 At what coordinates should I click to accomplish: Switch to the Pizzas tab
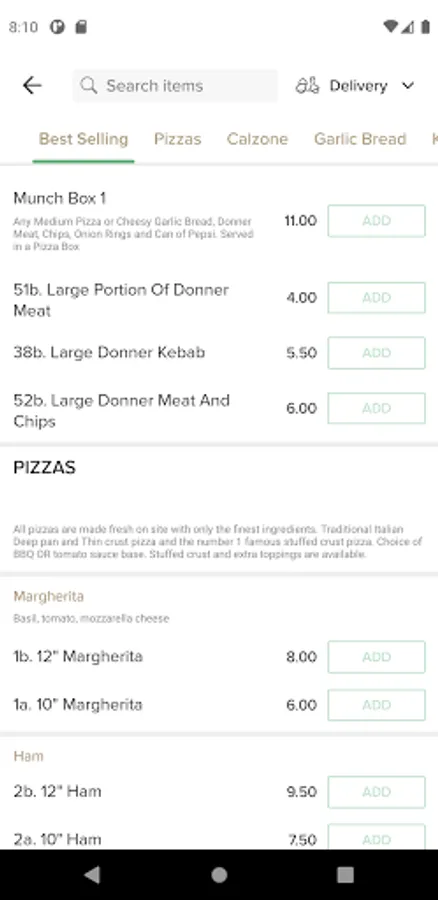177,139
